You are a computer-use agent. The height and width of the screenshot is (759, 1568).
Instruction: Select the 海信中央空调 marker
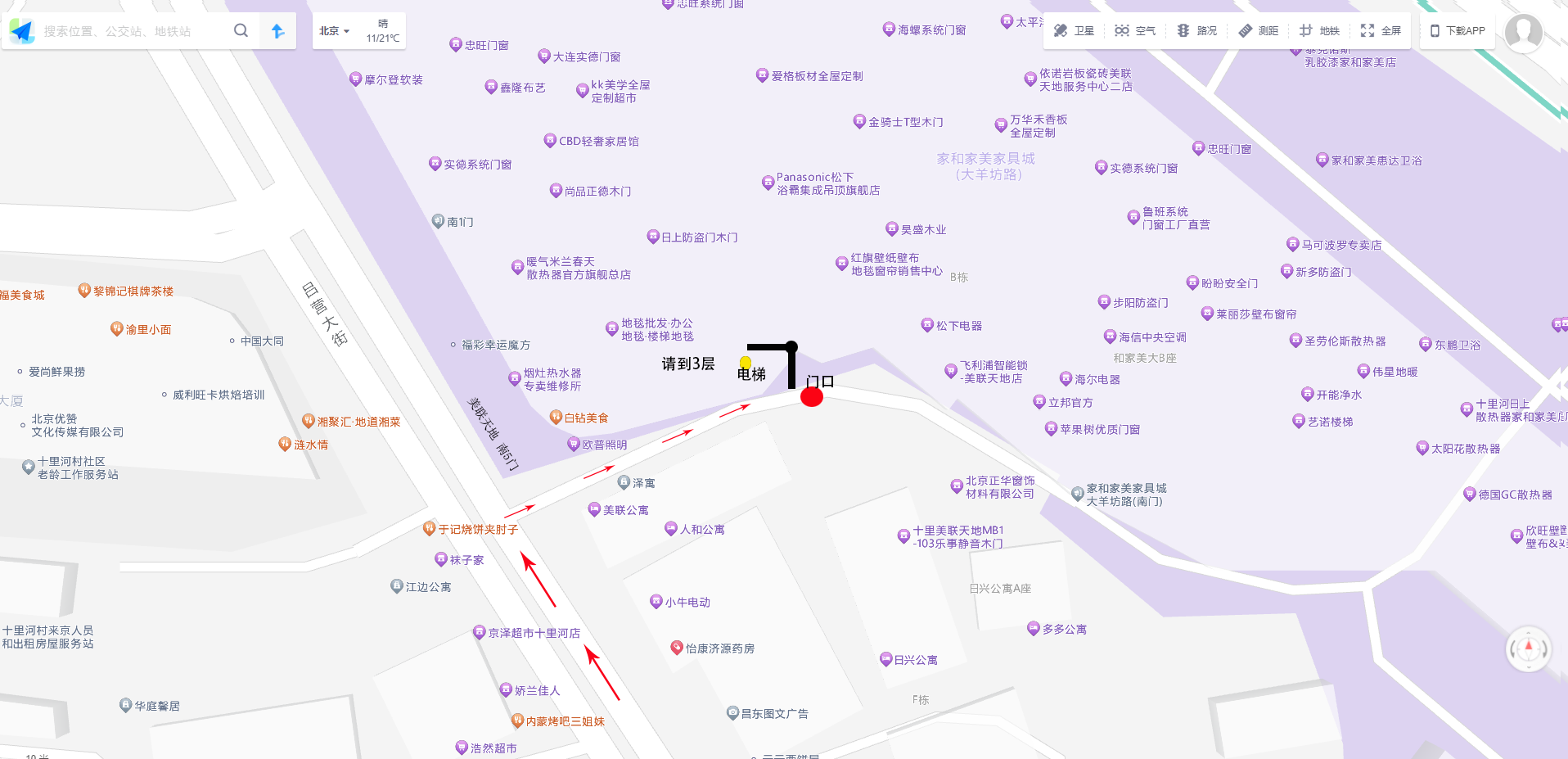point(1111,337)
